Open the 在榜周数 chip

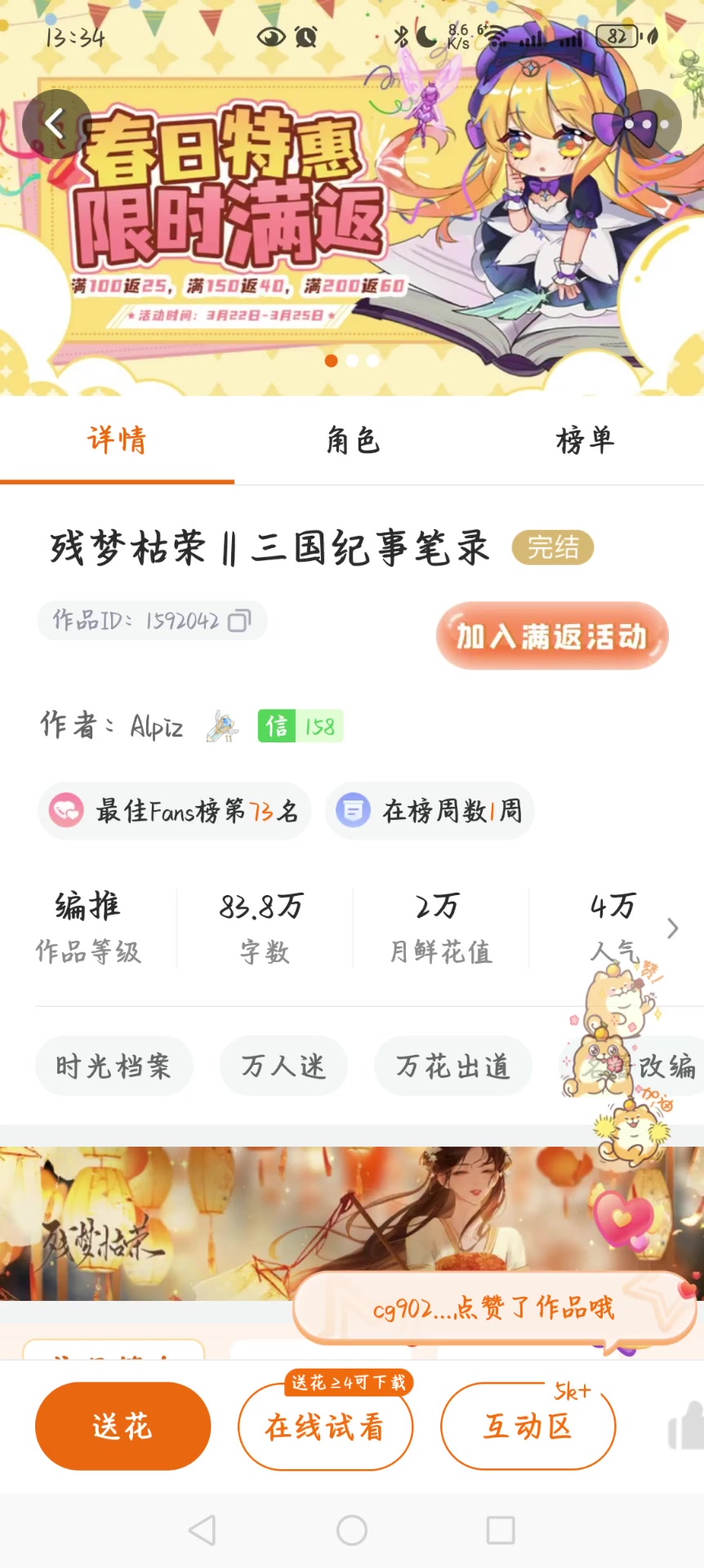tap(430, 811)
